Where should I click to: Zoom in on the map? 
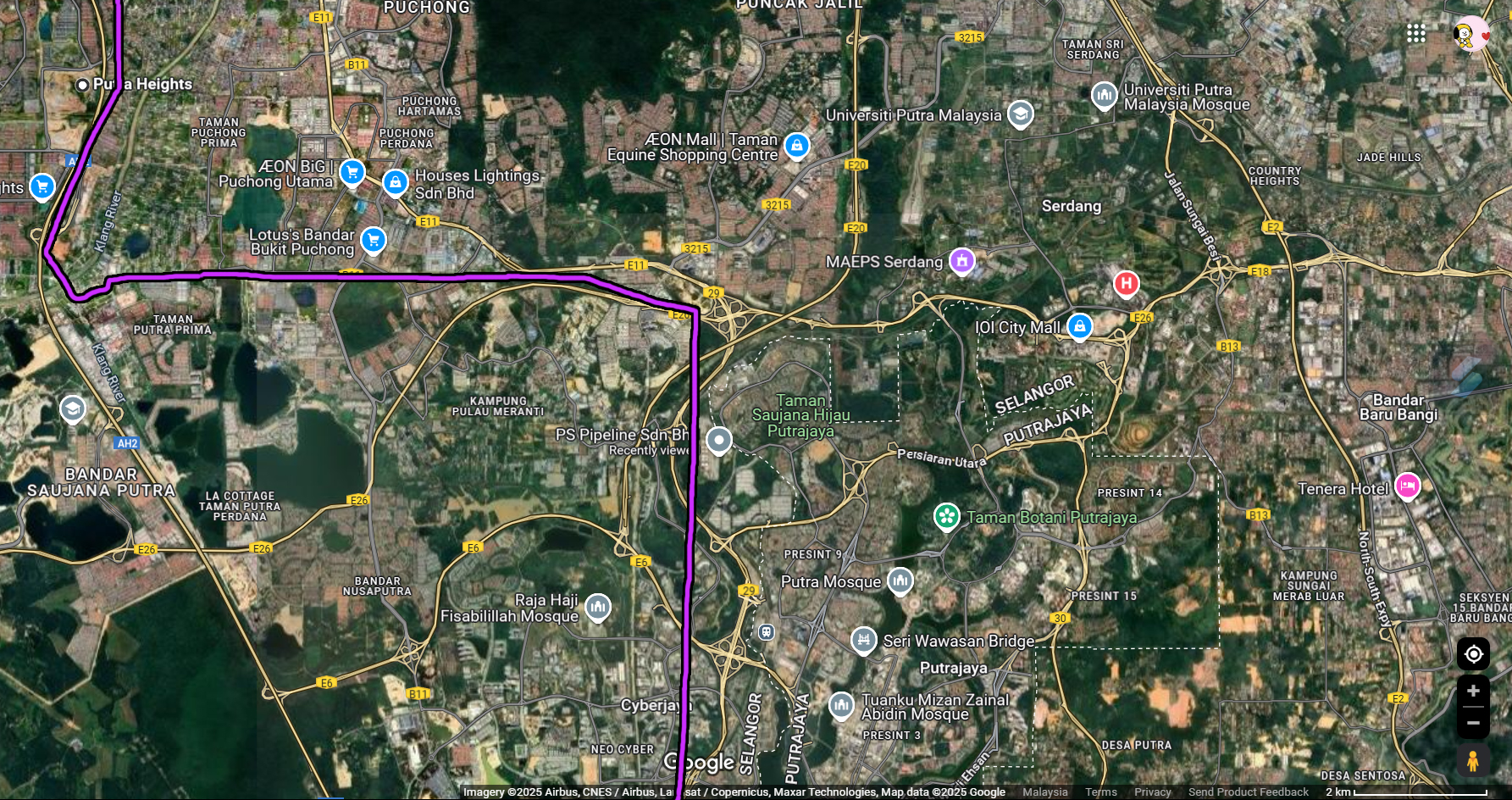tap(1473, 691)
